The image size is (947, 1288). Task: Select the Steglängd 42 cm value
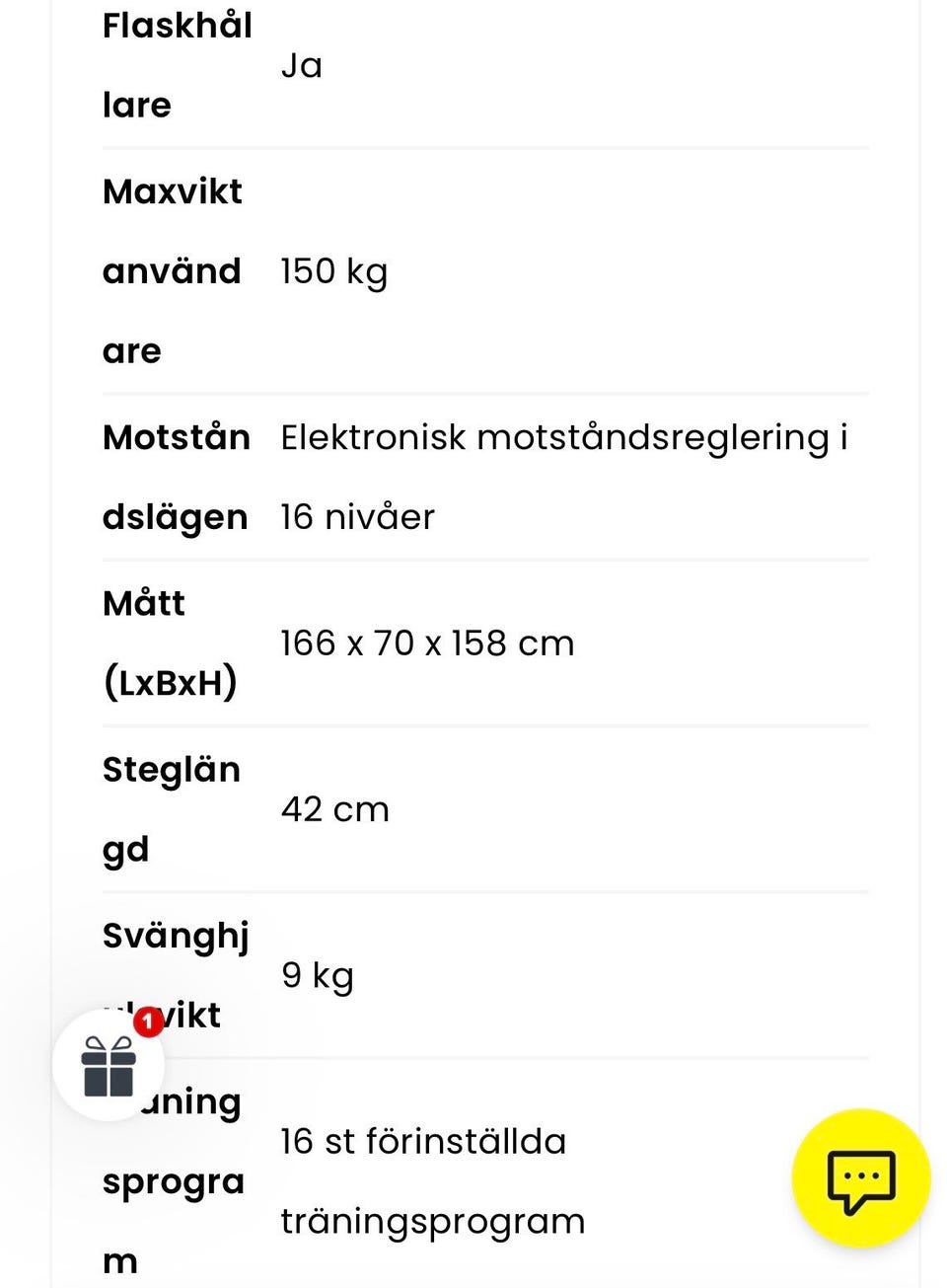click(x=335, y=808)
